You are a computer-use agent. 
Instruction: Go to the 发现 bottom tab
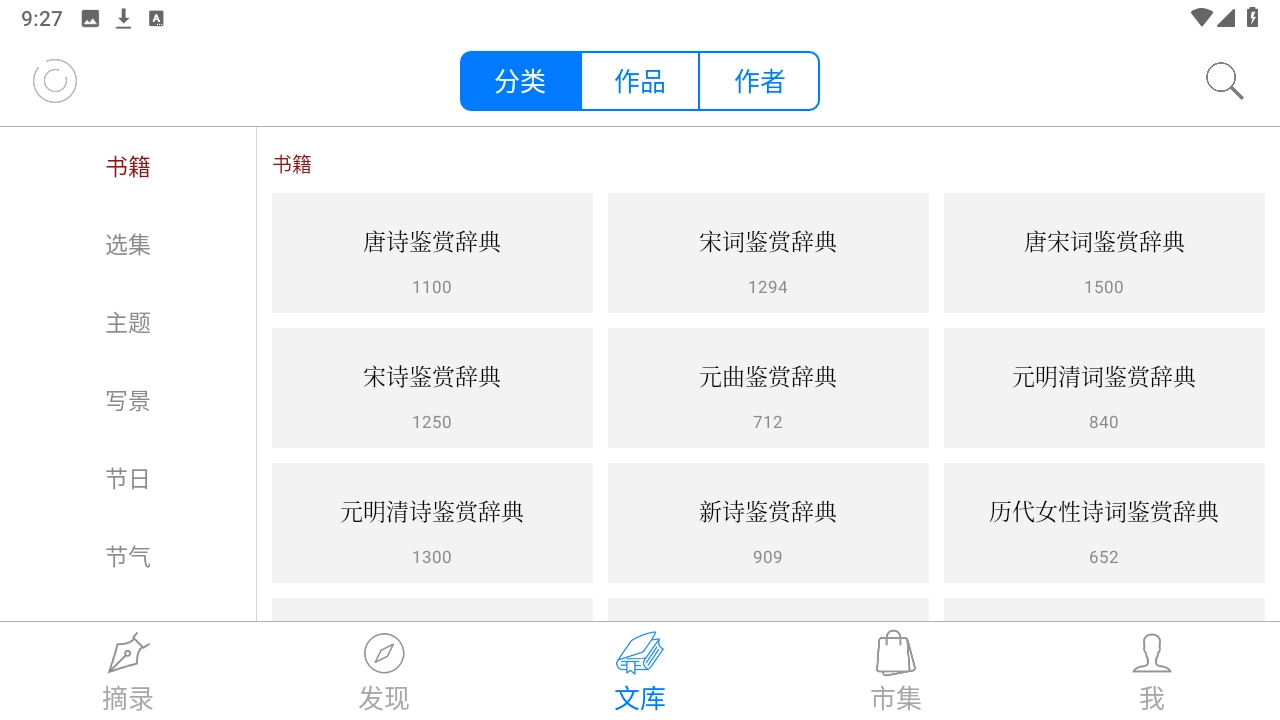tap(384, 672)
